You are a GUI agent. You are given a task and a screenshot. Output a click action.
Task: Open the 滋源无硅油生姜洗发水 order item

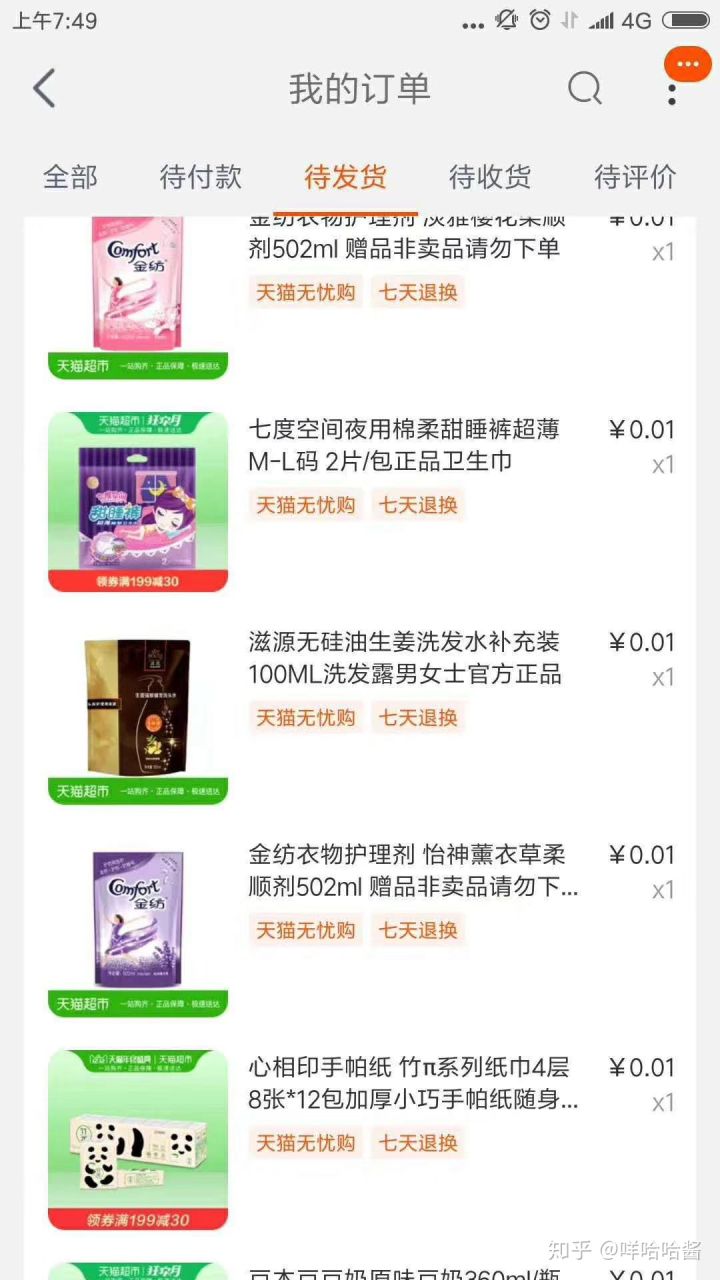[x=405, y=658]
